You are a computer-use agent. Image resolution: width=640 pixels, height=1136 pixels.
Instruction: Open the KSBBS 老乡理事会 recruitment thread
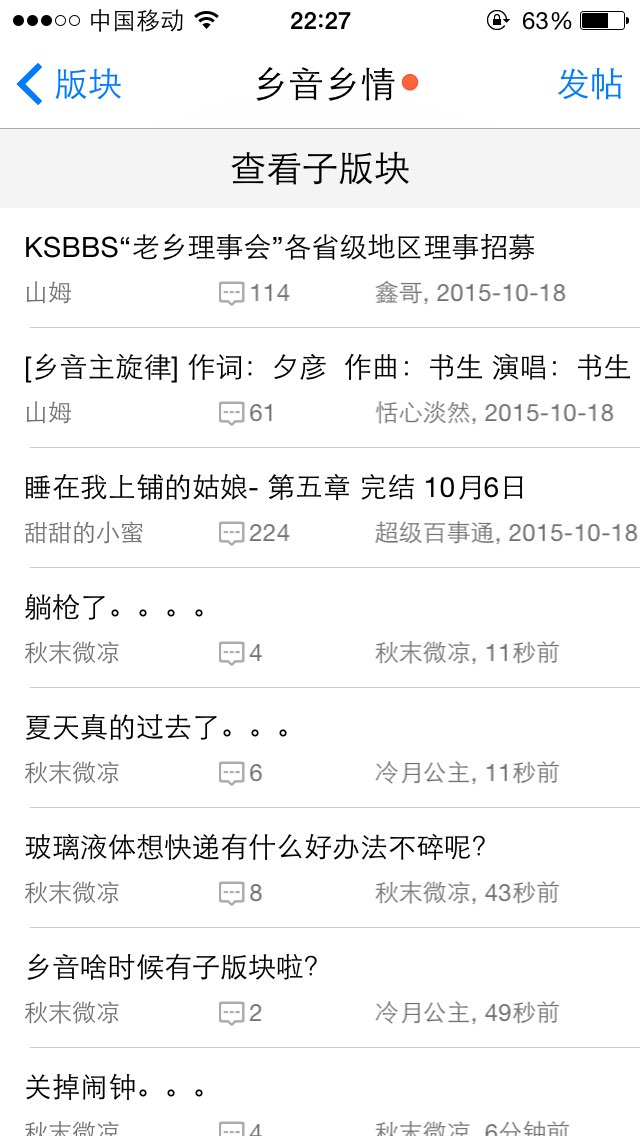coord(320,268)
